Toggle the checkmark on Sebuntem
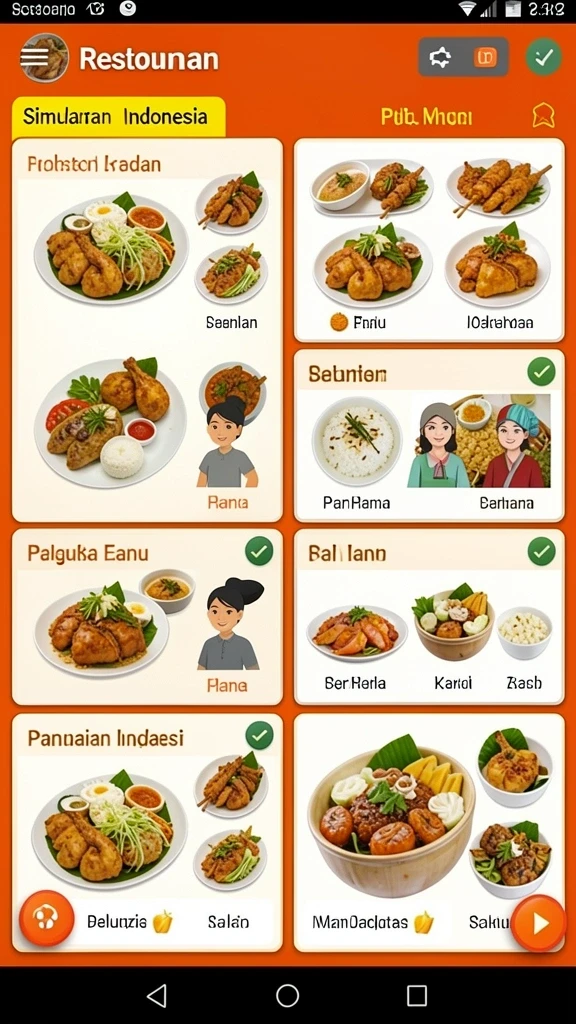 (x=541, y=372)
